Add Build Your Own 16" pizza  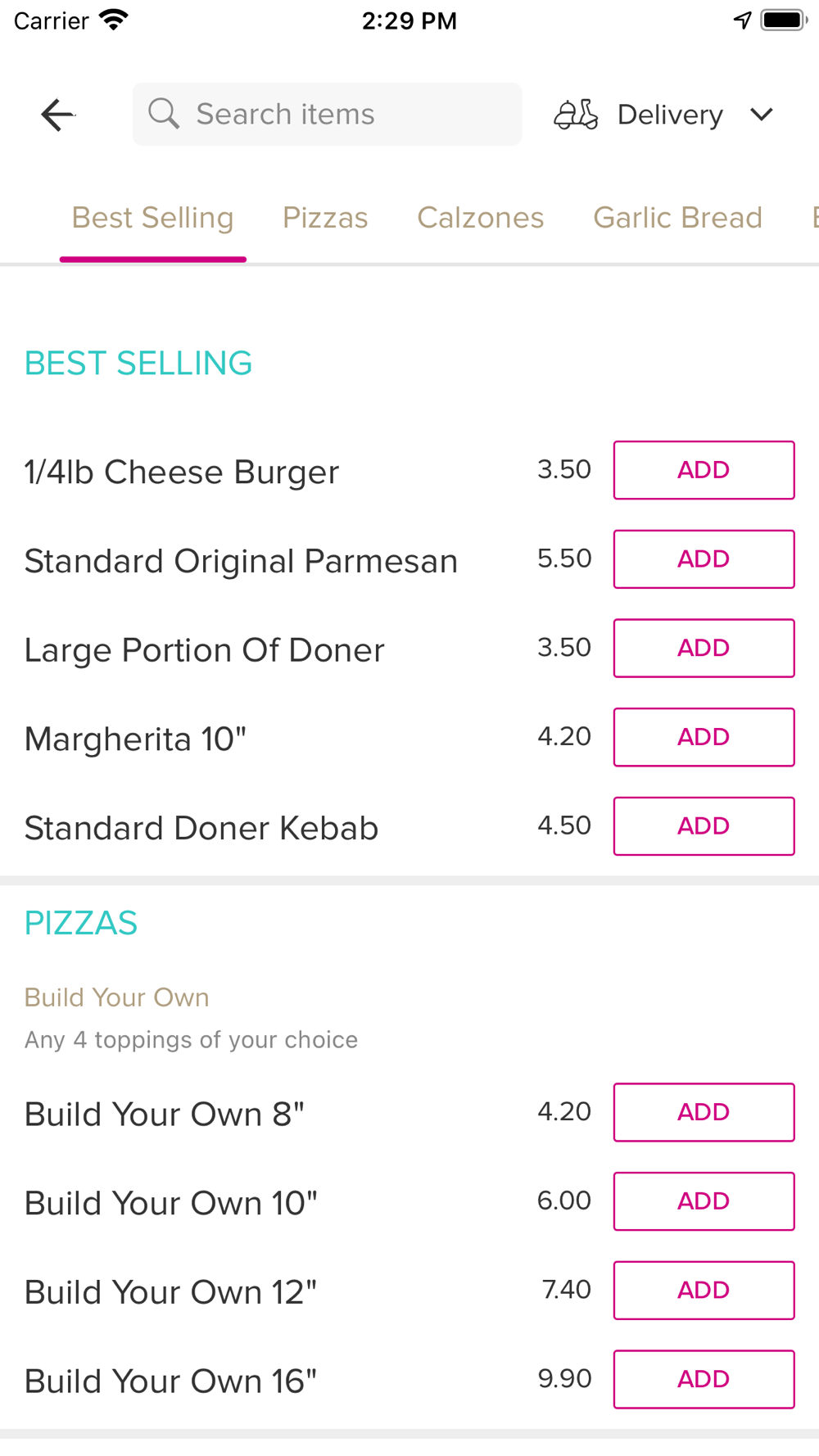pyautogui.click(x=704, y=1379)
